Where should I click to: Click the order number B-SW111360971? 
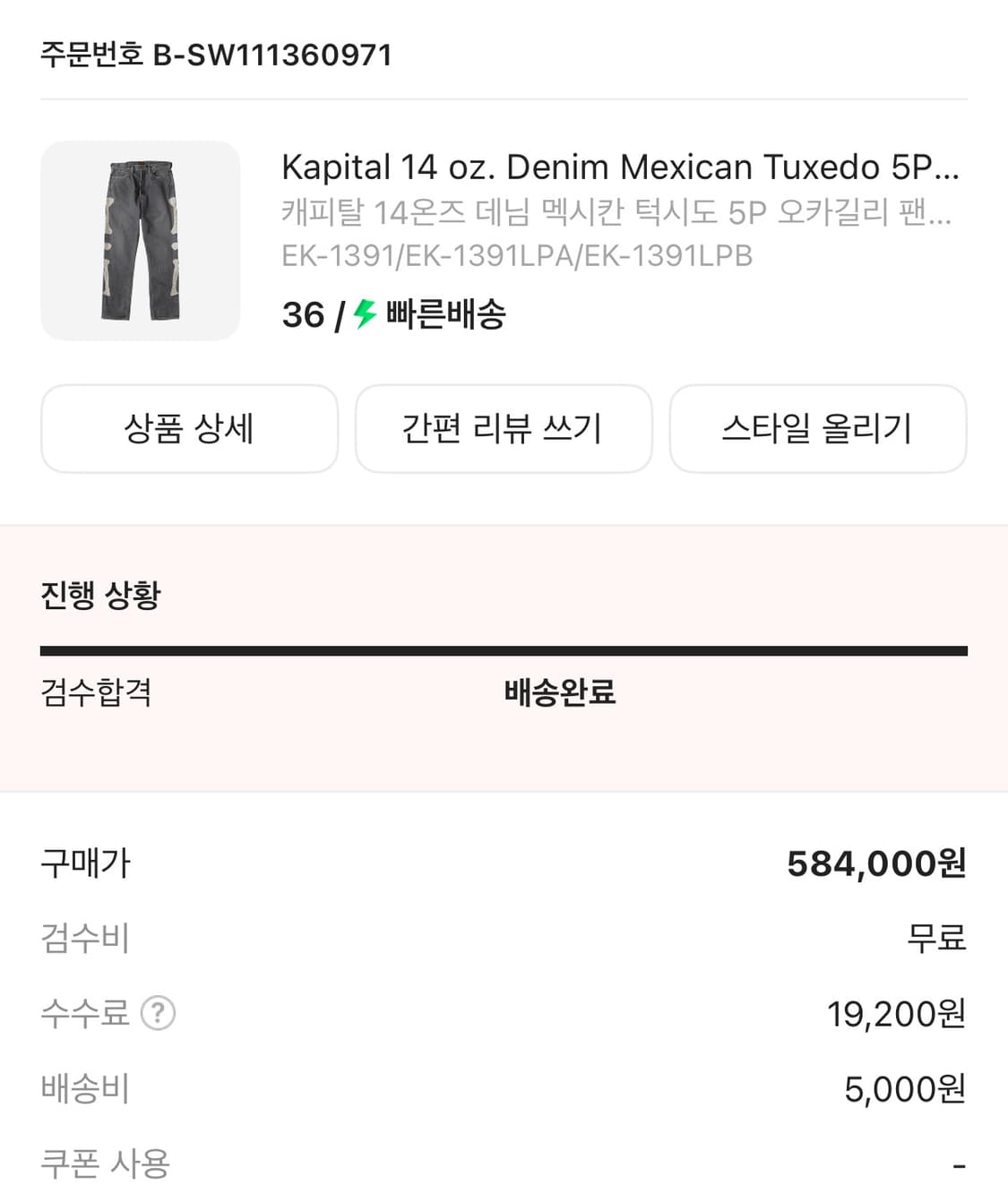[215, 55]
